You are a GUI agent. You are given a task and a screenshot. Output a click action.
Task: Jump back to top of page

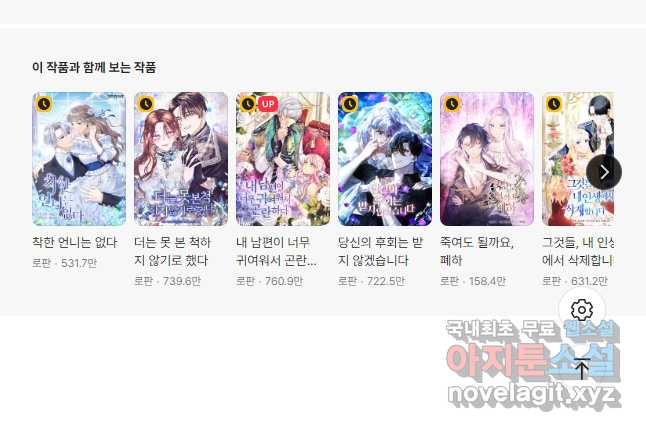(x=582, y=367)
